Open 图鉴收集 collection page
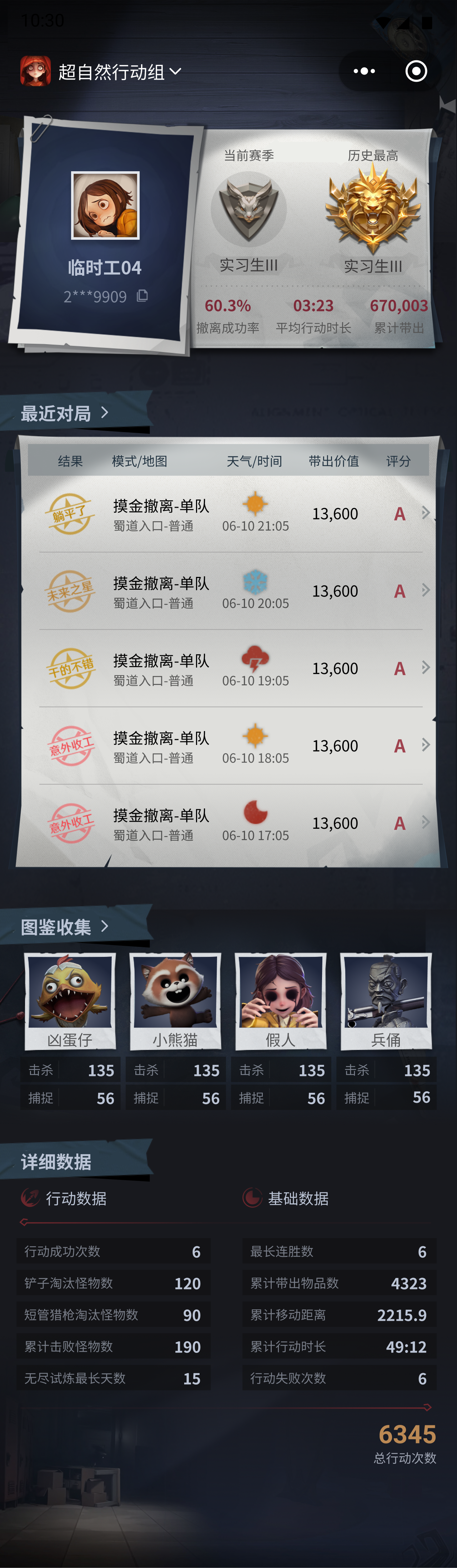Image resolution: width=457 pixels, height=1568 pixels. pyautogui.click(x=66, y=927)
